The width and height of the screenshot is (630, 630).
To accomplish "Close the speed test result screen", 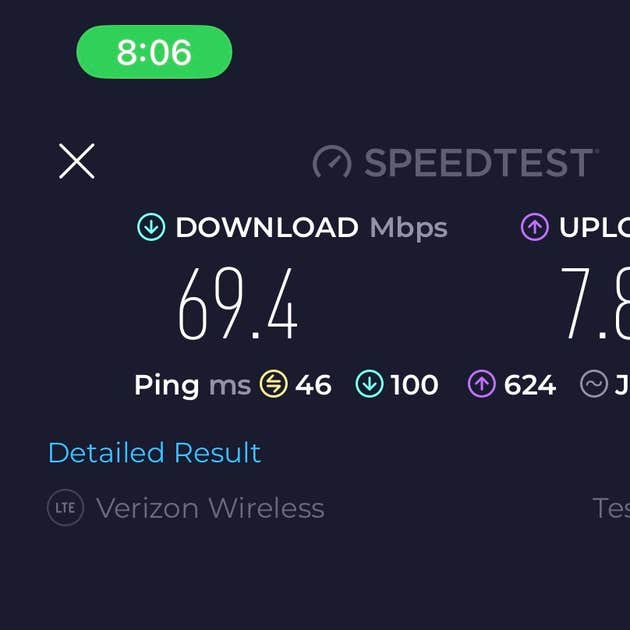I will tap(77, 161).
